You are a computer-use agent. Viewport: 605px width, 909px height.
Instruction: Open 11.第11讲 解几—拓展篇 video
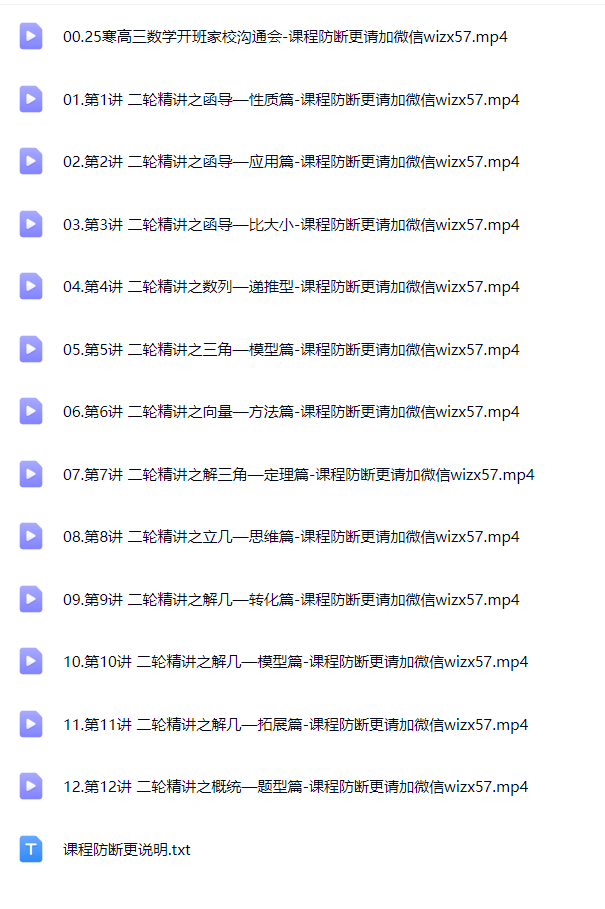click(x=295, y=725)
